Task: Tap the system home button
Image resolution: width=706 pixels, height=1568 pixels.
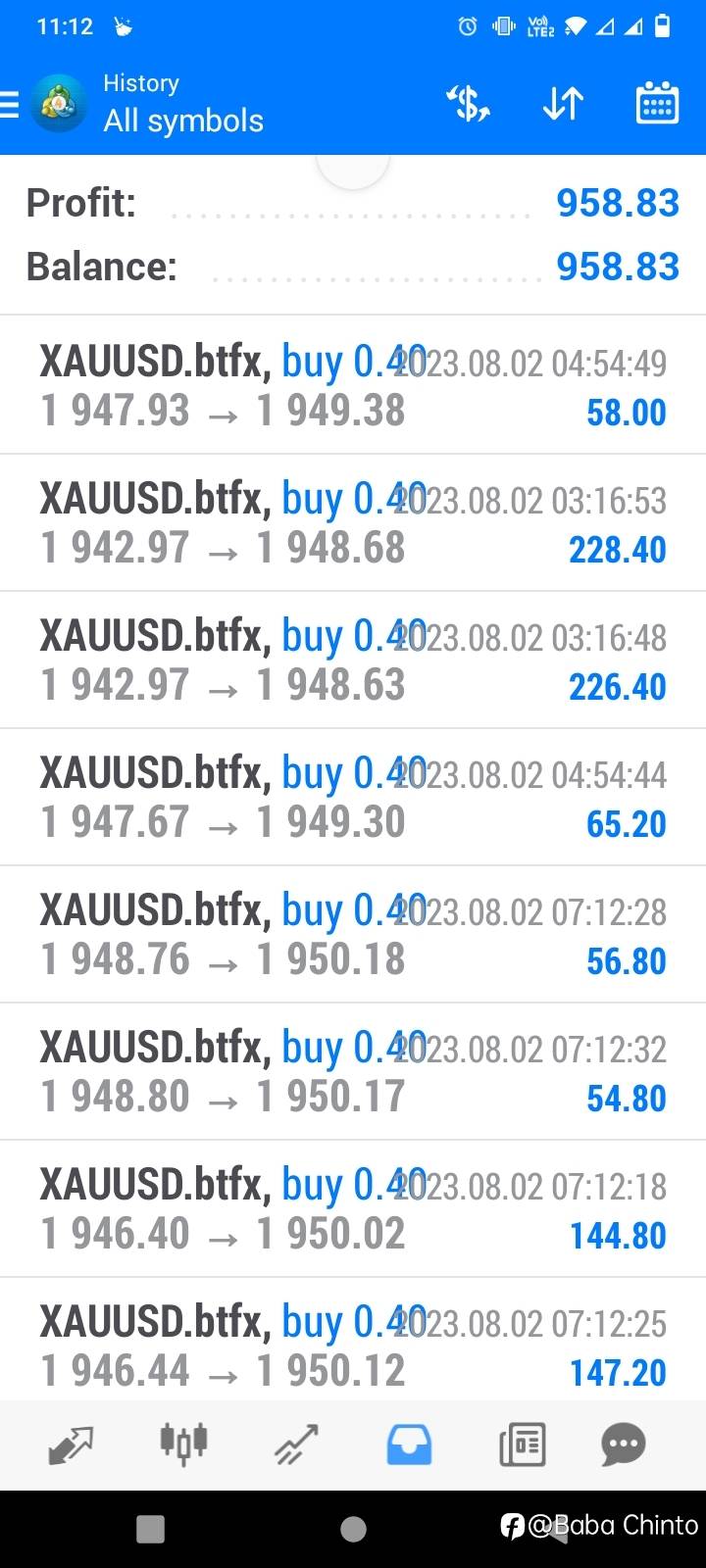Action: (353, 1529)
